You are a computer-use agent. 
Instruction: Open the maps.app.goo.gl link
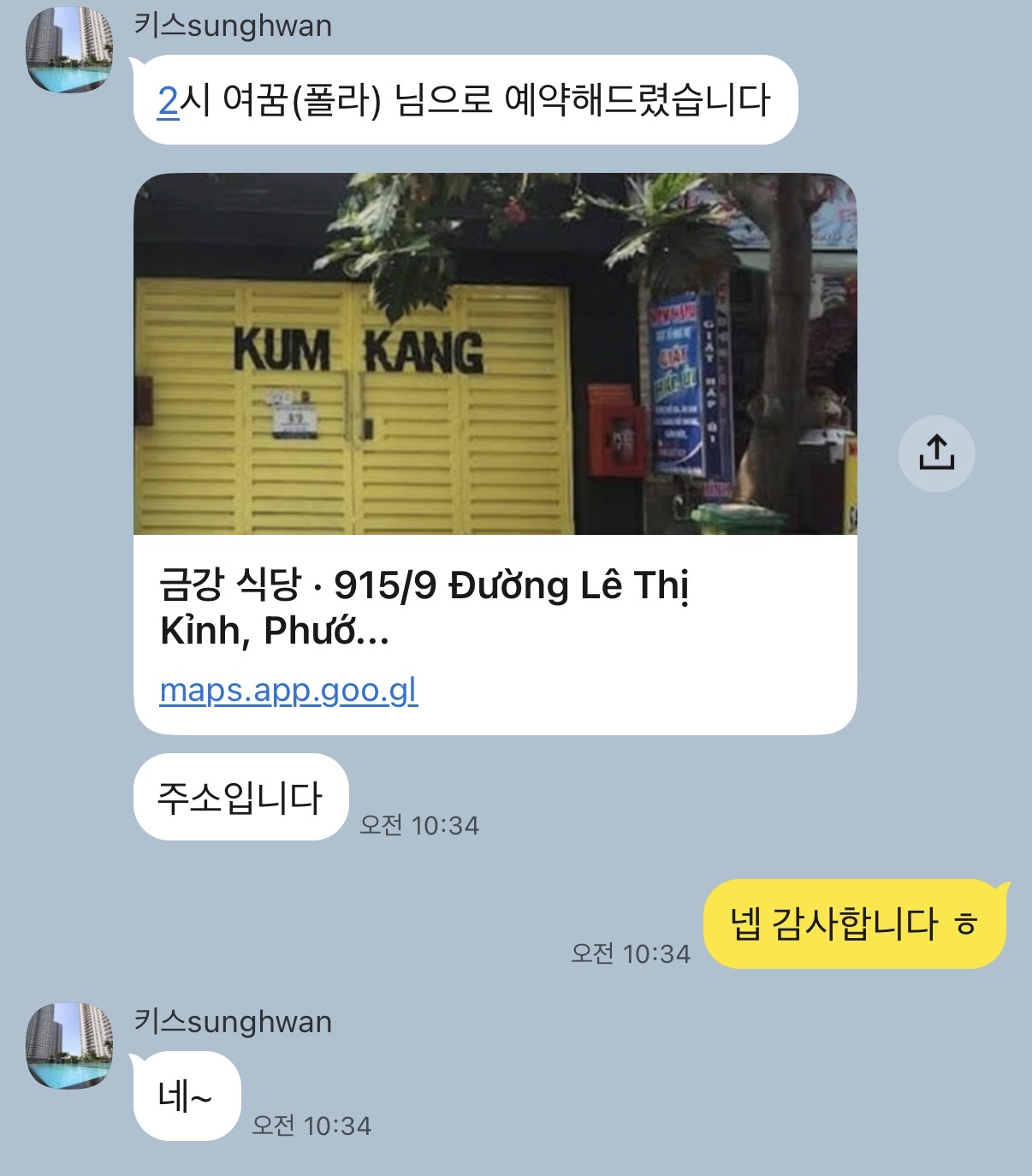tap(288, 690)
